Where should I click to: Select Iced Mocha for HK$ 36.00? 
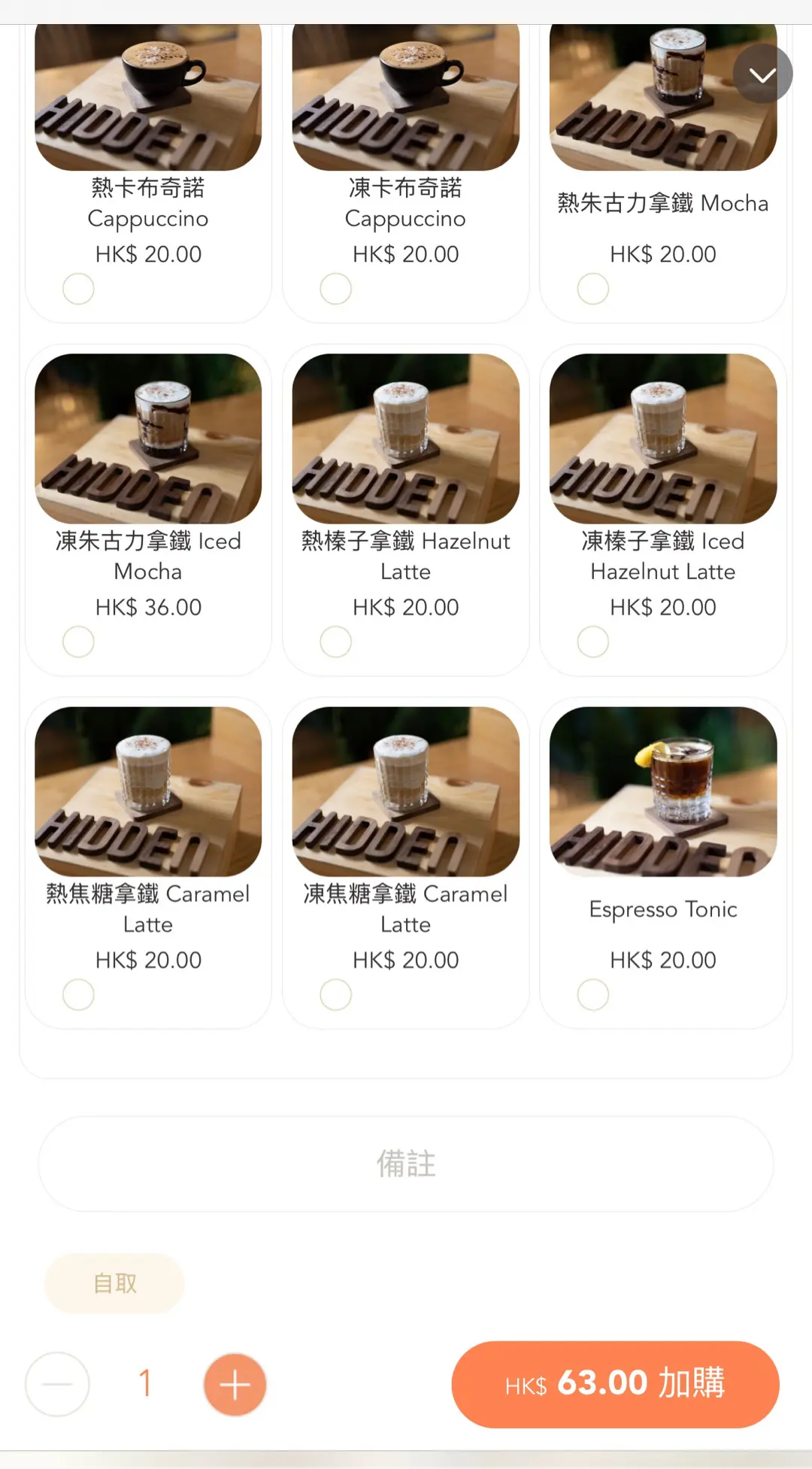click(78, 642)
